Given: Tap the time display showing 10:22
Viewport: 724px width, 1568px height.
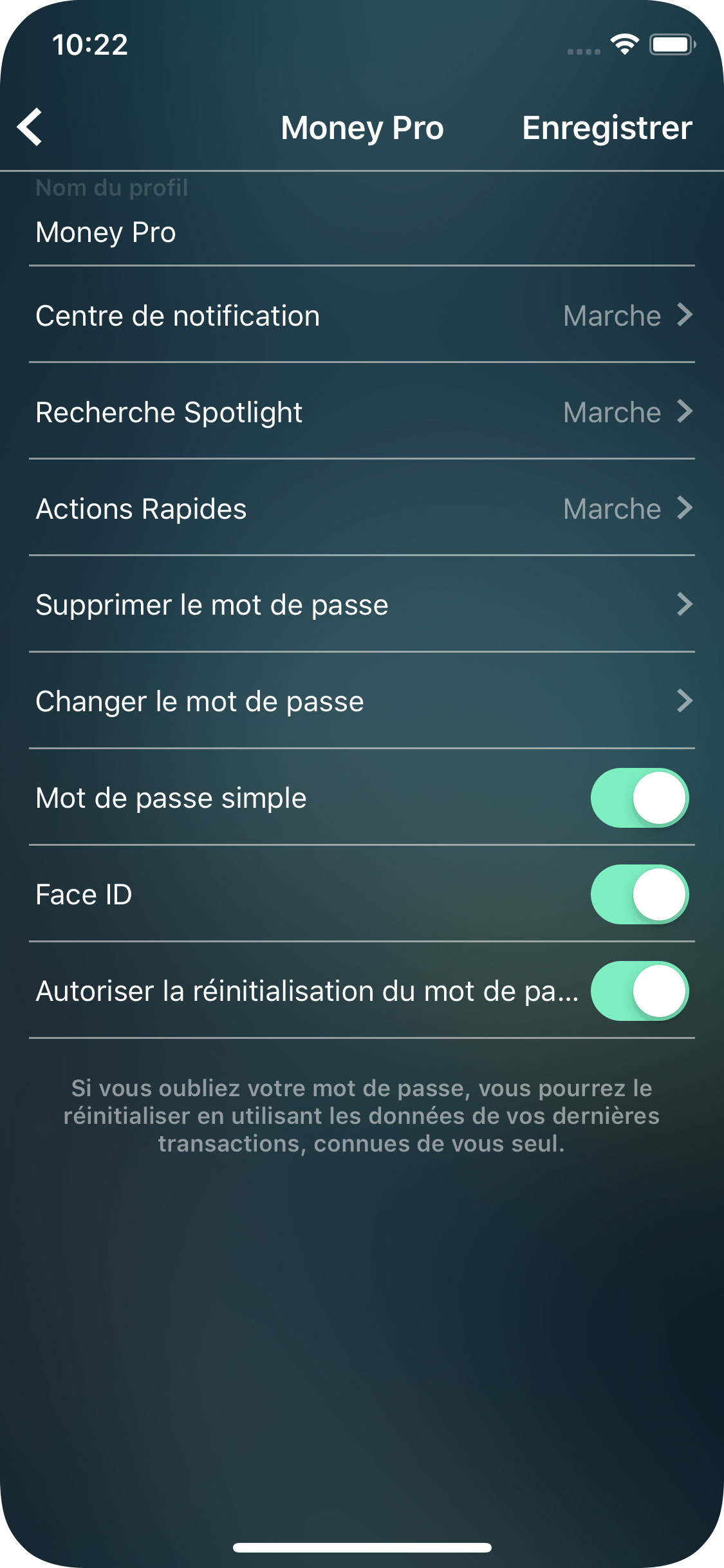Looking at the screenshot, I should [90, 44].
